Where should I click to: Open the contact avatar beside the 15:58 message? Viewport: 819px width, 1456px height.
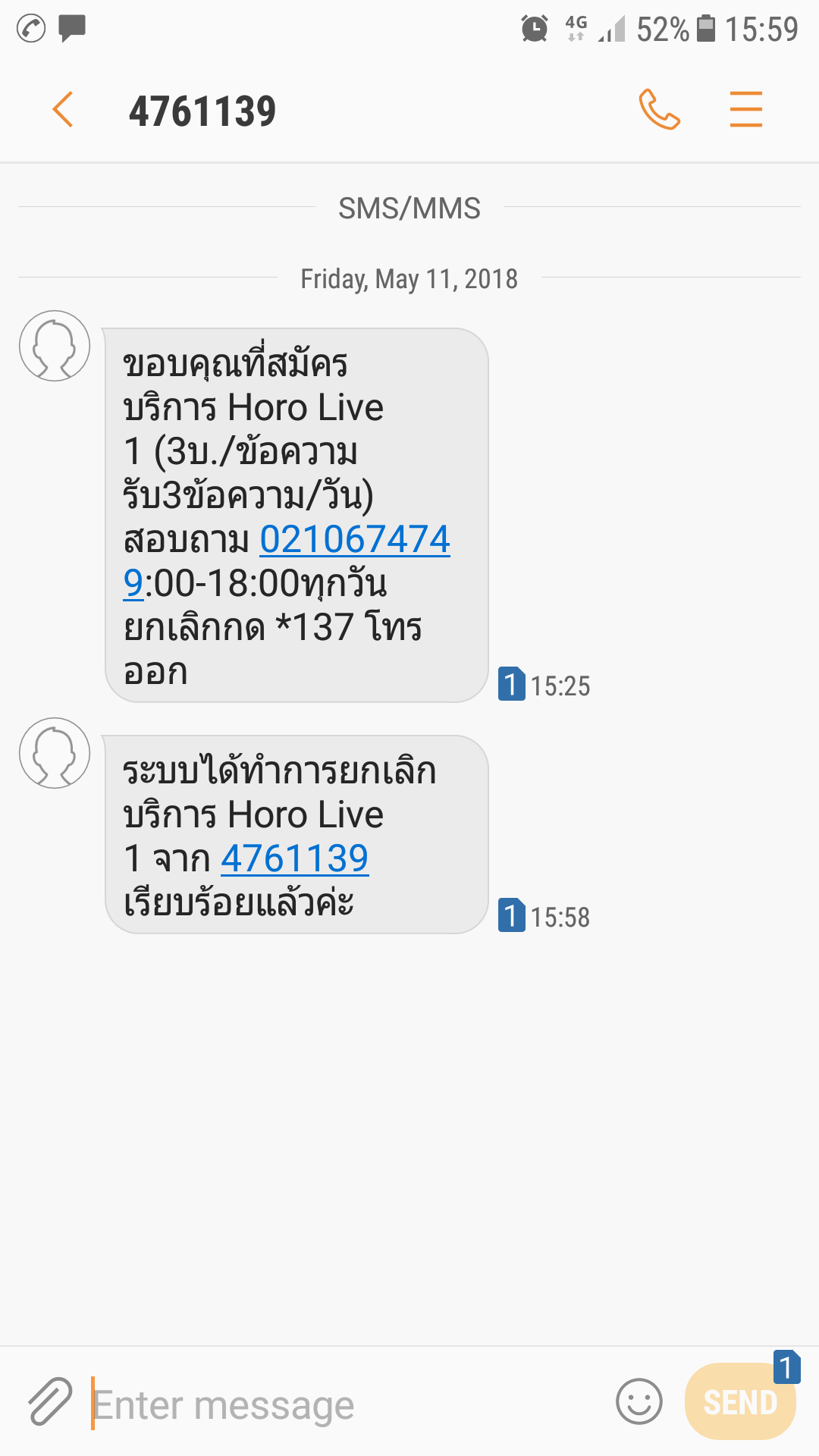pyautogui.click(x=55, y=753)
